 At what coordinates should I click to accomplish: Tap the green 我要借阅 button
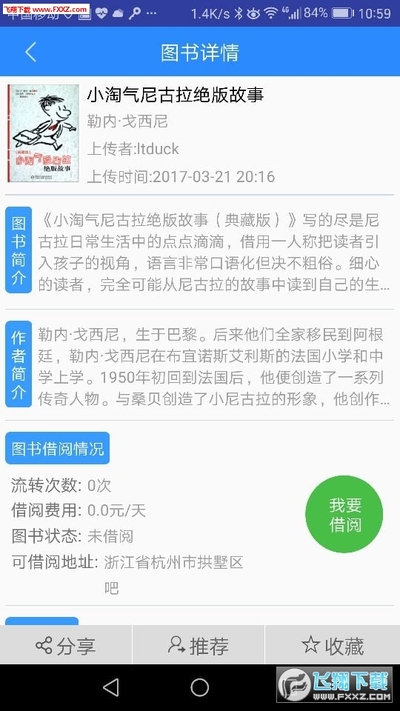click(x=344, y=514)
